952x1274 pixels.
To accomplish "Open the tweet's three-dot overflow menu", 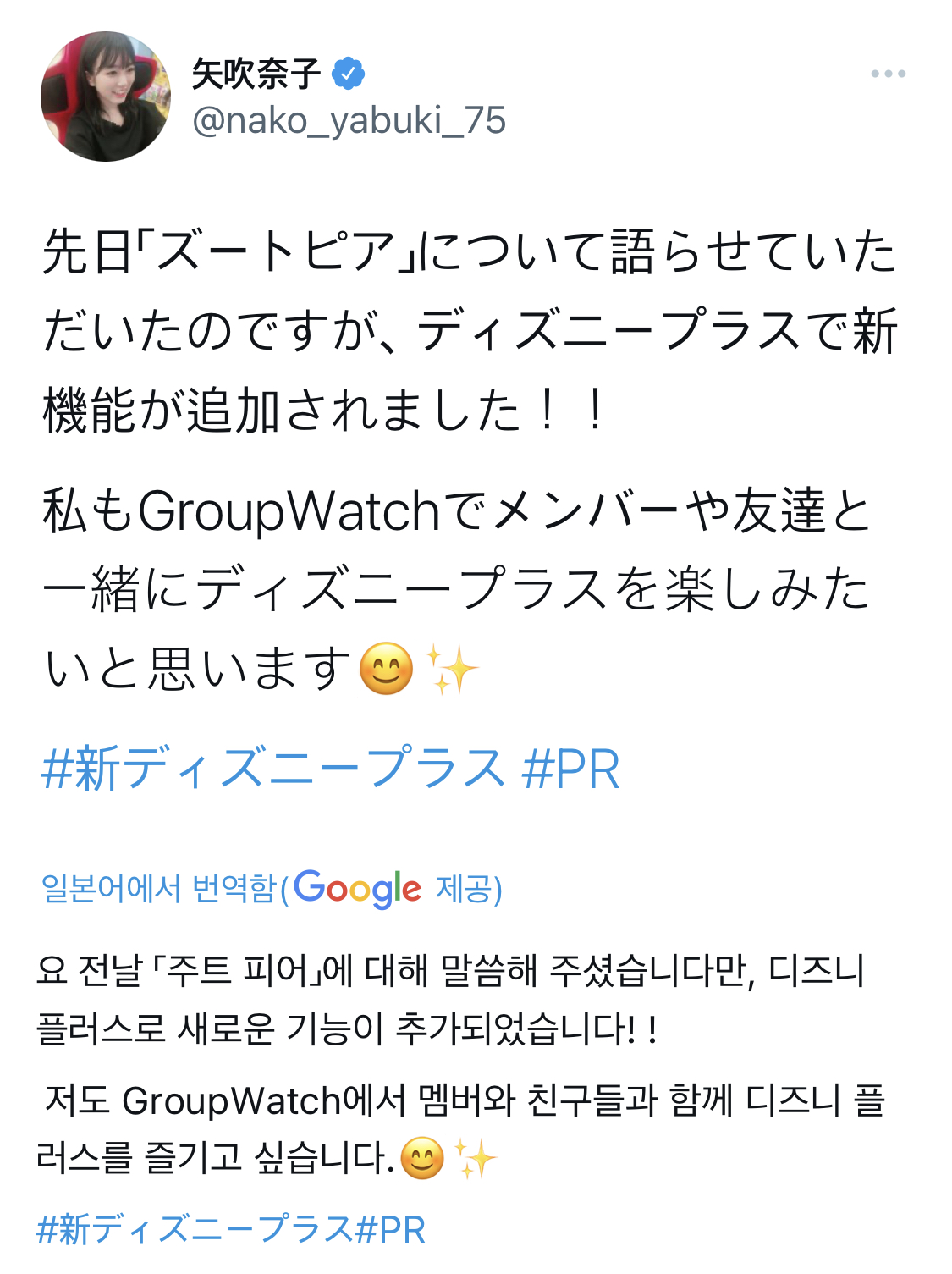I will coord(888,74).
